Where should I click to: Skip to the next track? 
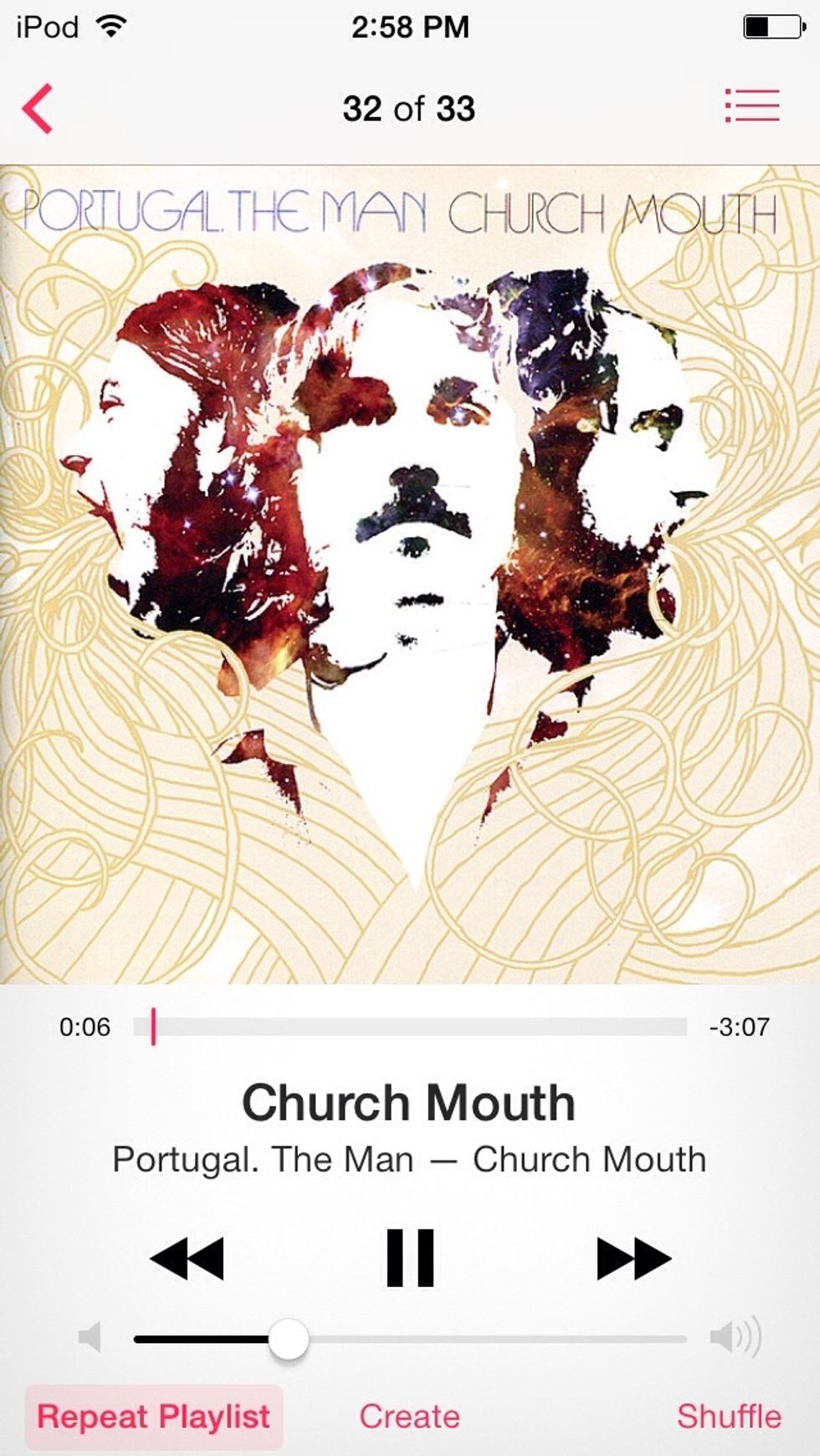point(633,1258)
